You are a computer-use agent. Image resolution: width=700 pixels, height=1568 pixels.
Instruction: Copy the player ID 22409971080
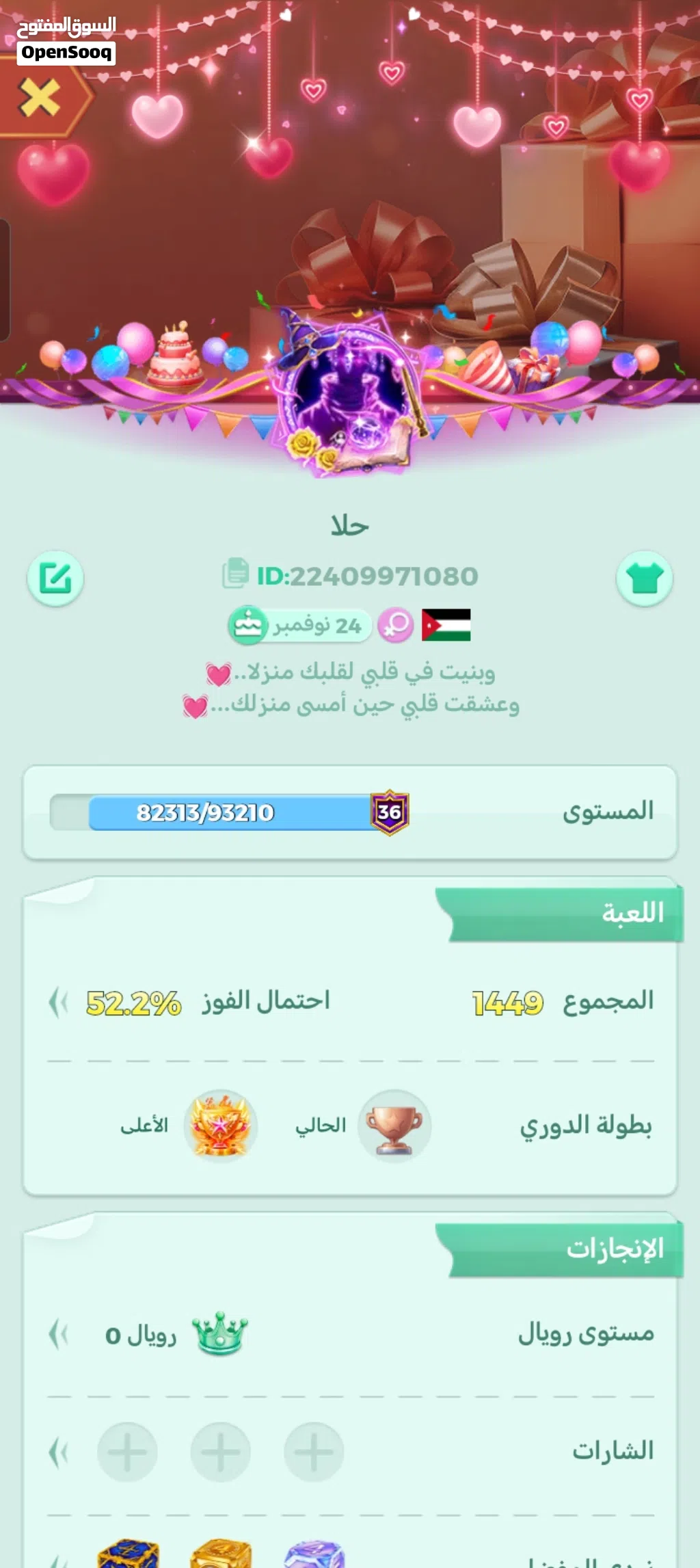click(x=235, y=574)
